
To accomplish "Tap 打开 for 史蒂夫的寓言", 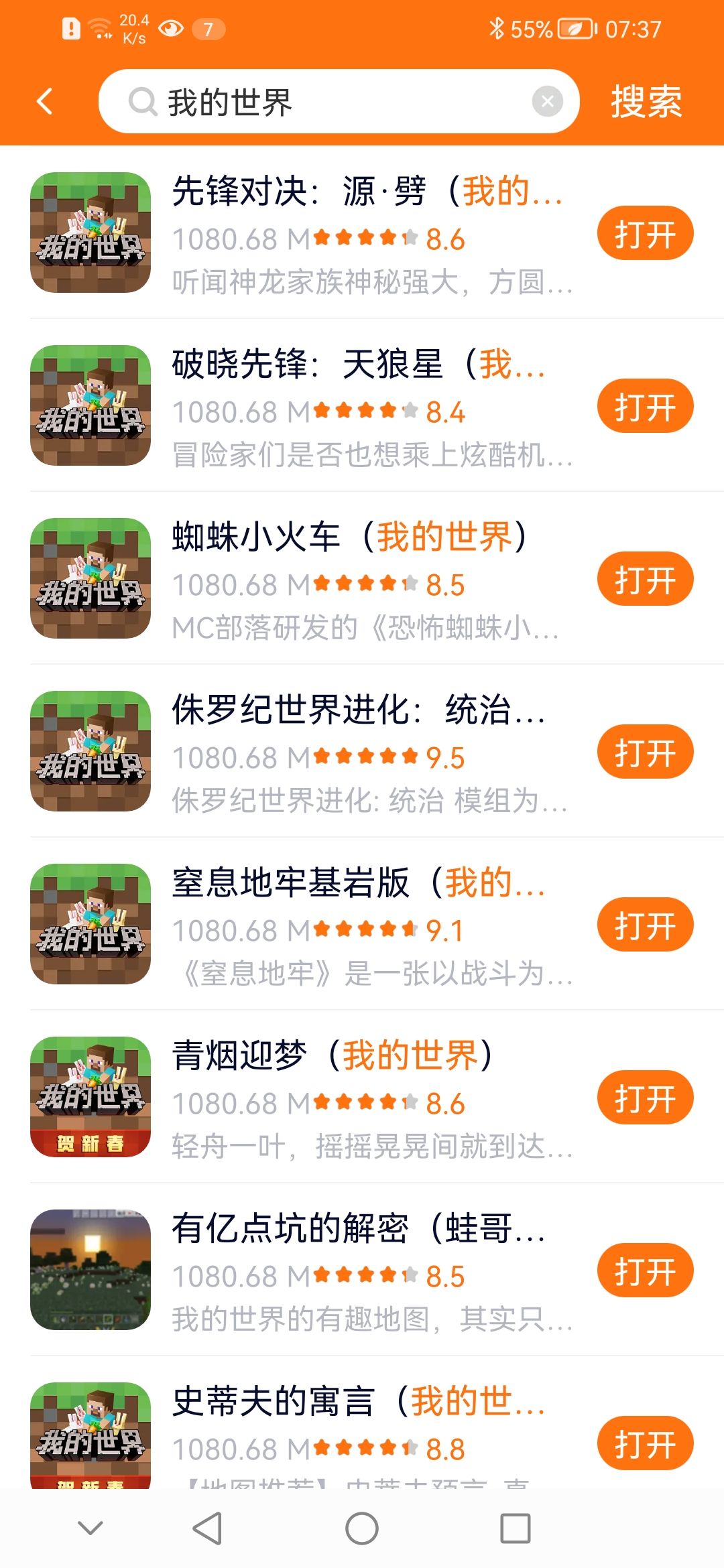I will 645,1443.
